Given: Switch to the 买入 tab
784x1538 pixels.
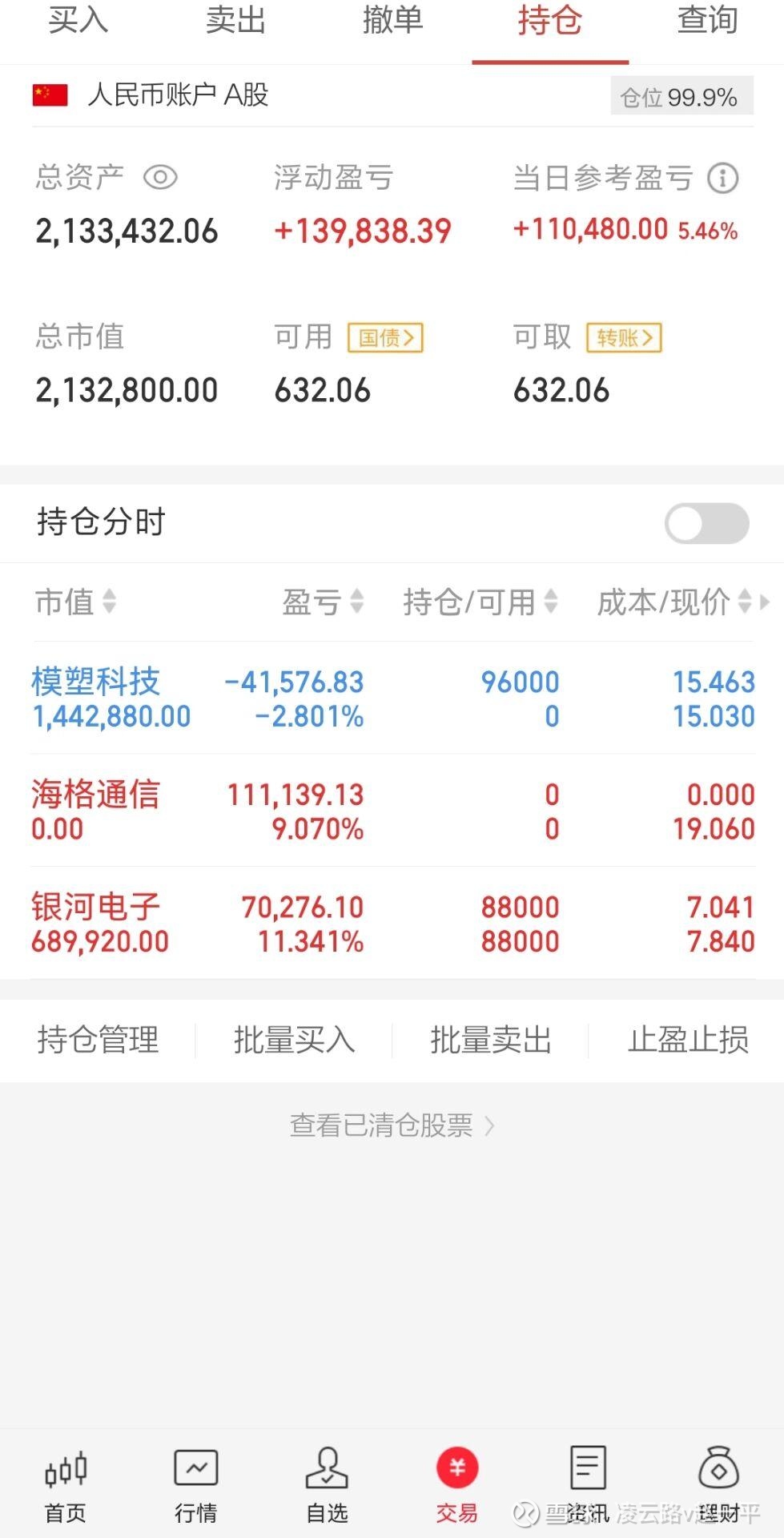Looking at the screenshot, I should pyautogui.click(x=78, y=22).
